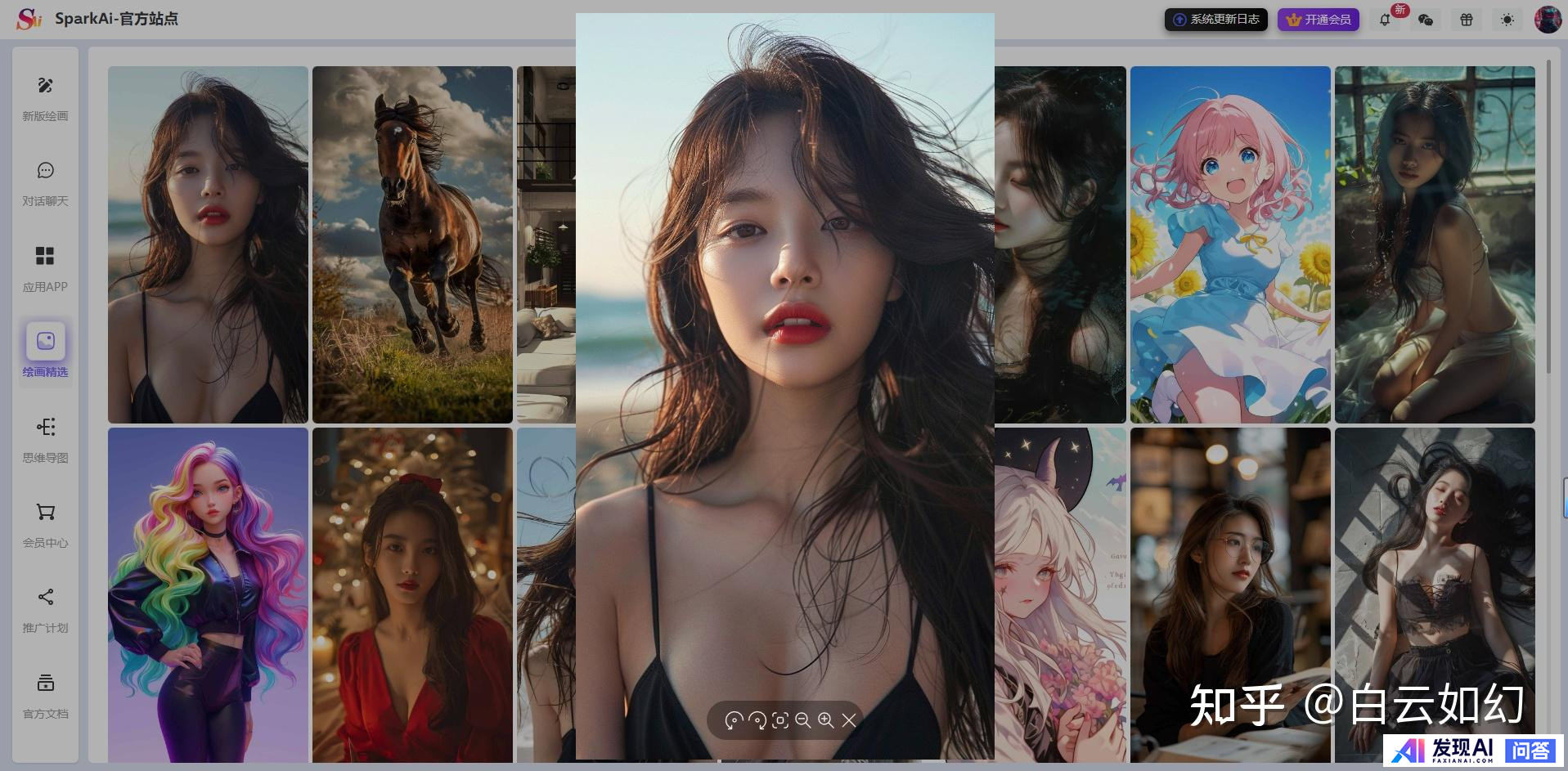
Task: Go to 应用APP page
Action: click(x=45, y=269)
